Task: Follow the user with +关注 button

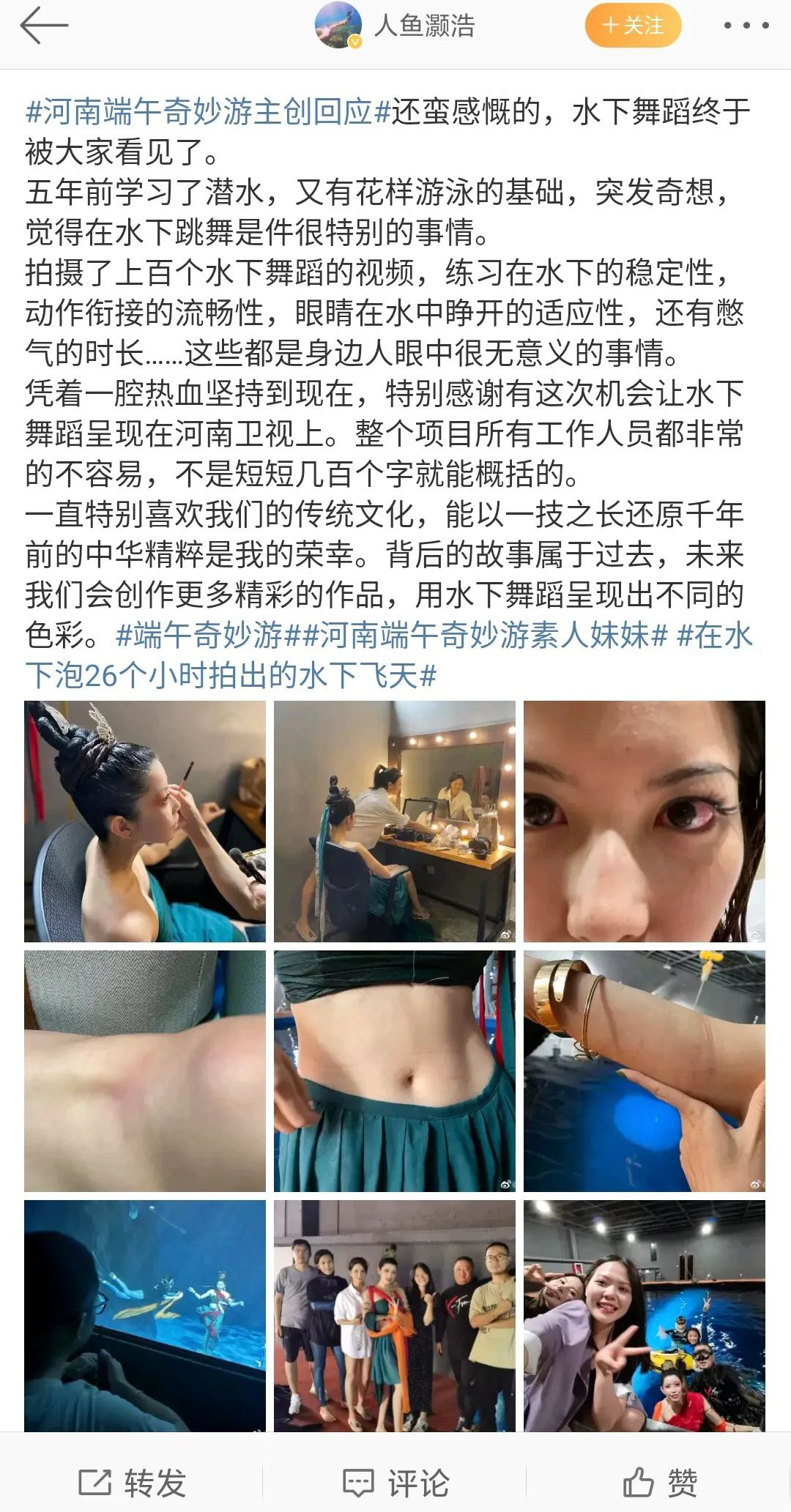Action: pyautogui.click(x=633, y=26)
